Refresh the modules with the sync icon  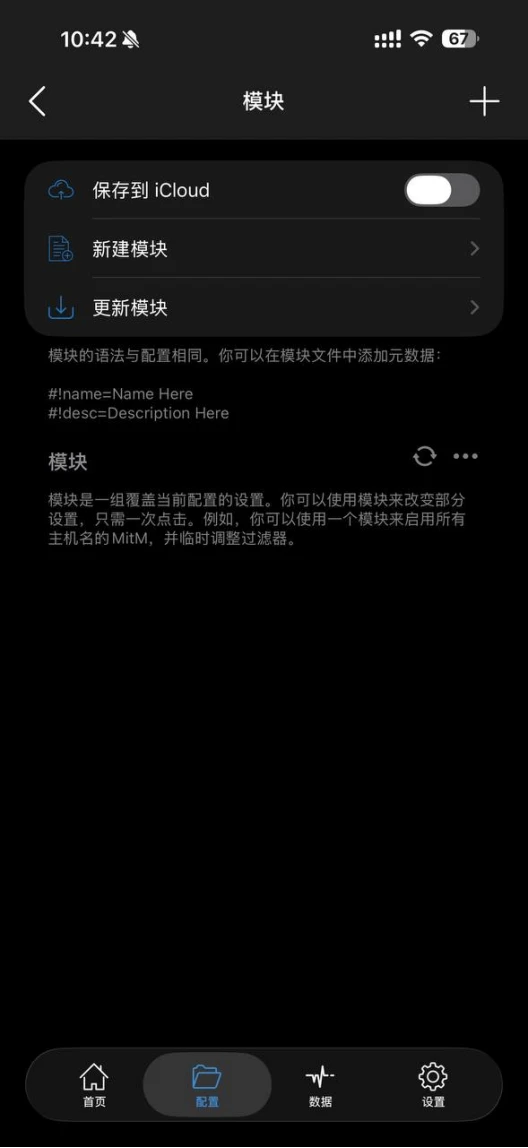coord(425,457)
